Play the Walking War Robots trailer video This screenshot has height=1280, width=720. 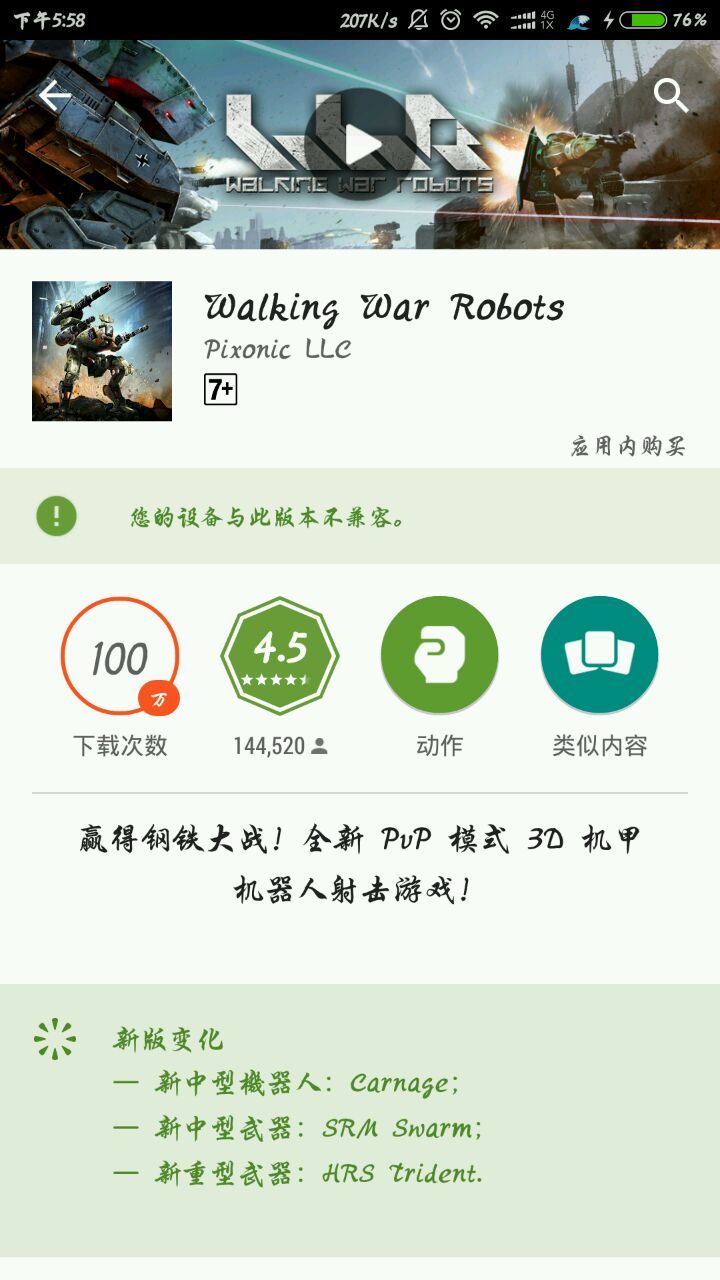tap(360, 145)
